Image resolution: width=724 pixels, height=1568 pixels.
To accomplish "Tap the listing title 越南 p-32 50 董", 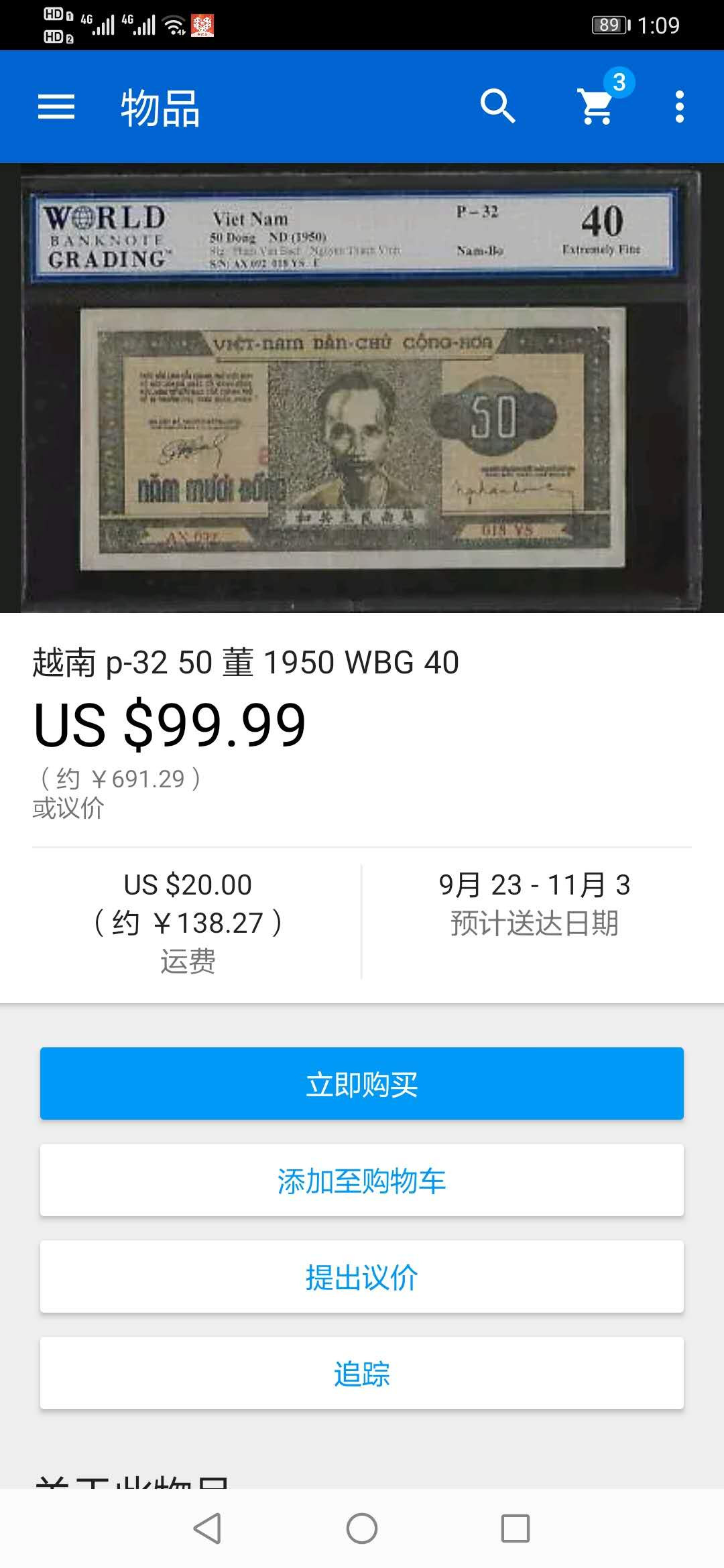I will pyautogui.click(x=246, y=662).
